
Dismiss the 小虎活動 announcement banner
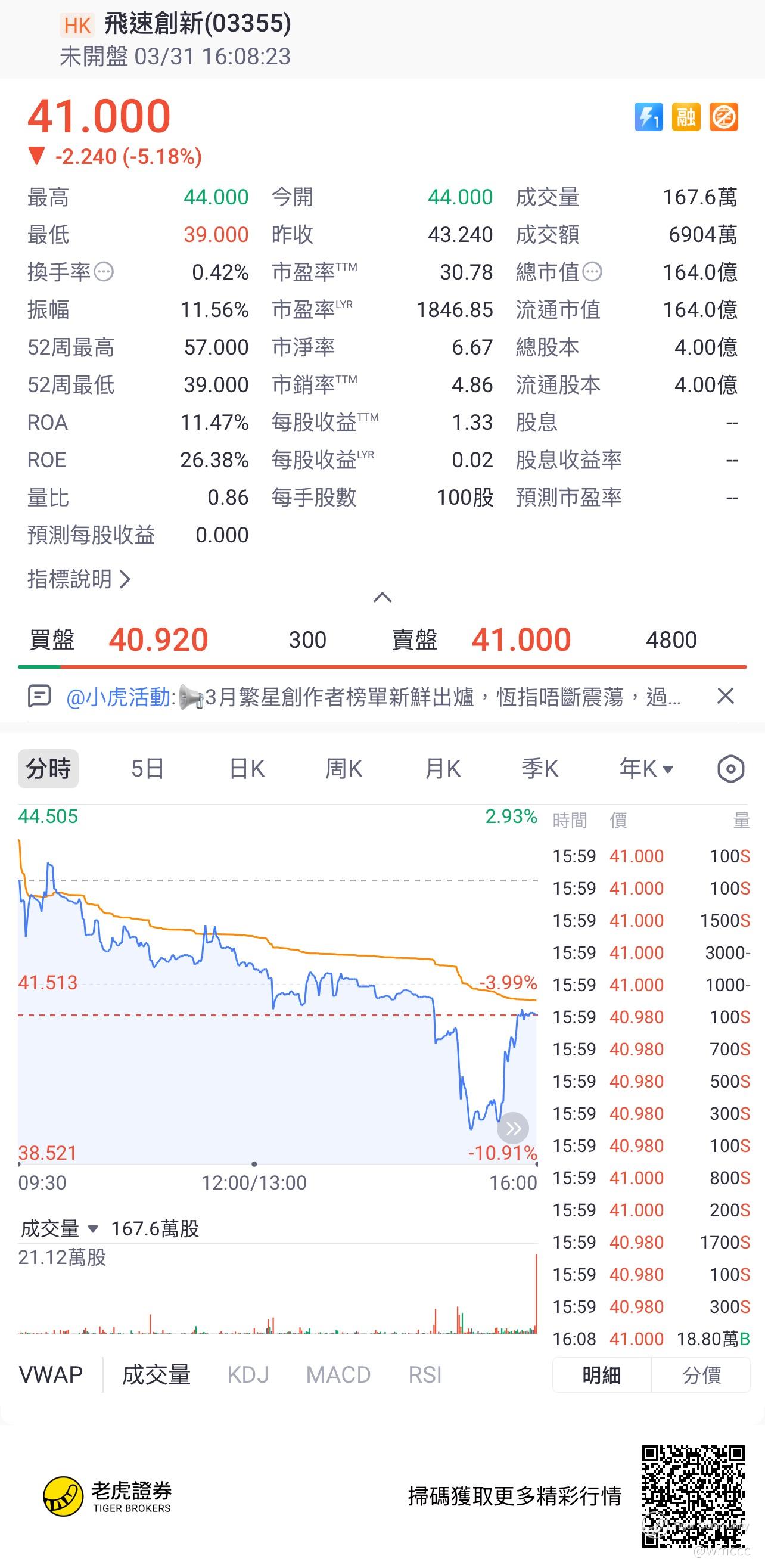click(726, 695)
